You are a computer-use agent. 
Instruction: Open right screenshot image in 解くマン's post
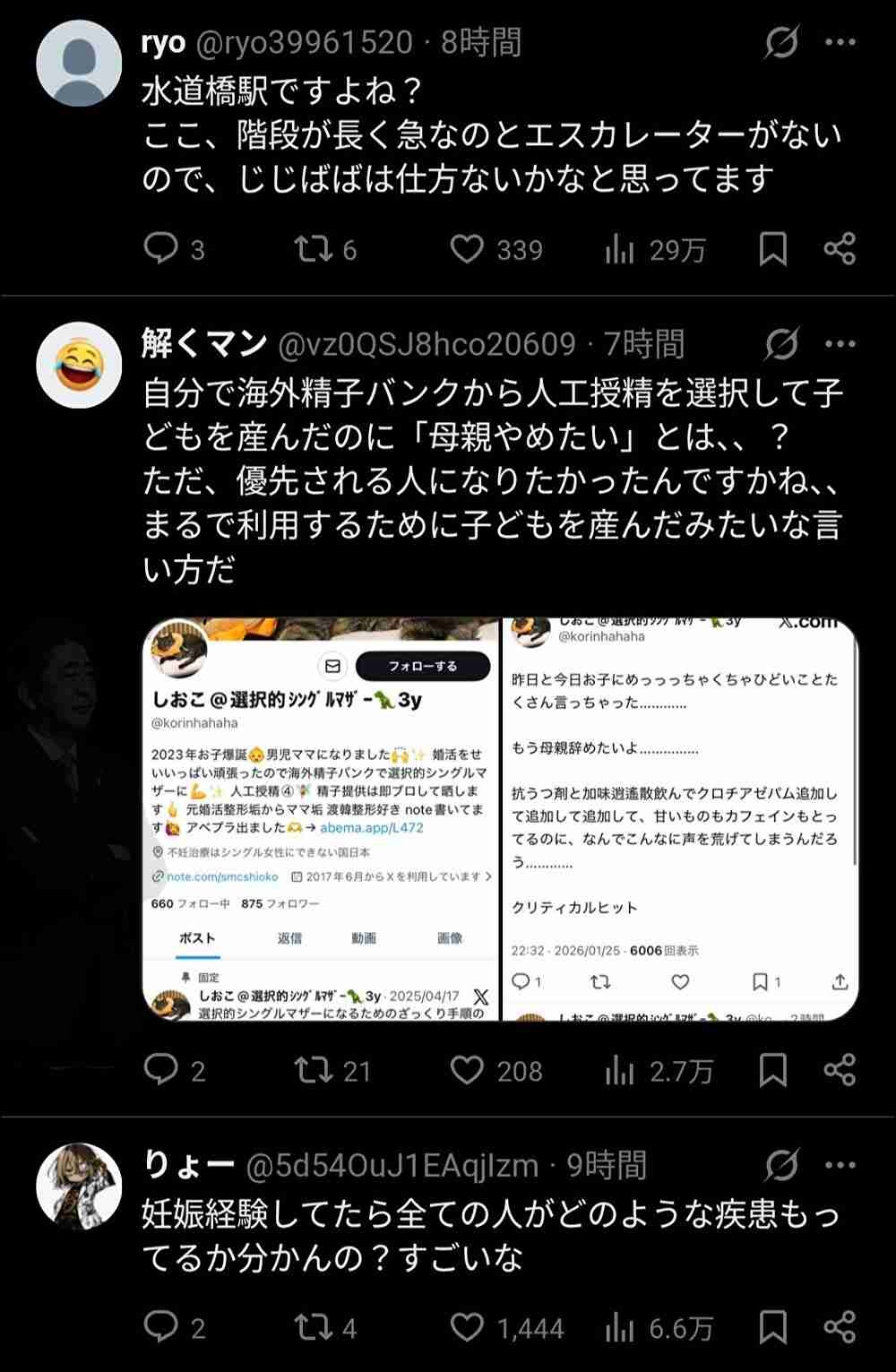[x=680, y=819]
